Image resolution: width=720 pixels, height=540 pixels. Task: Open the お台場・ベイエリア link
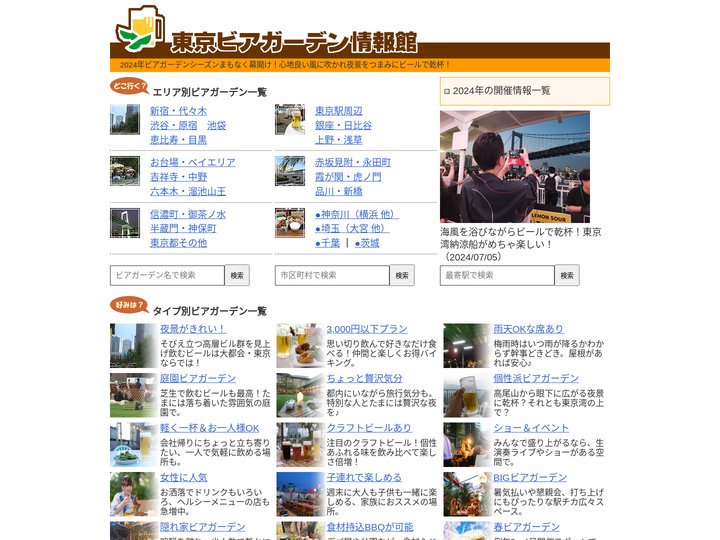pos(192,162)
